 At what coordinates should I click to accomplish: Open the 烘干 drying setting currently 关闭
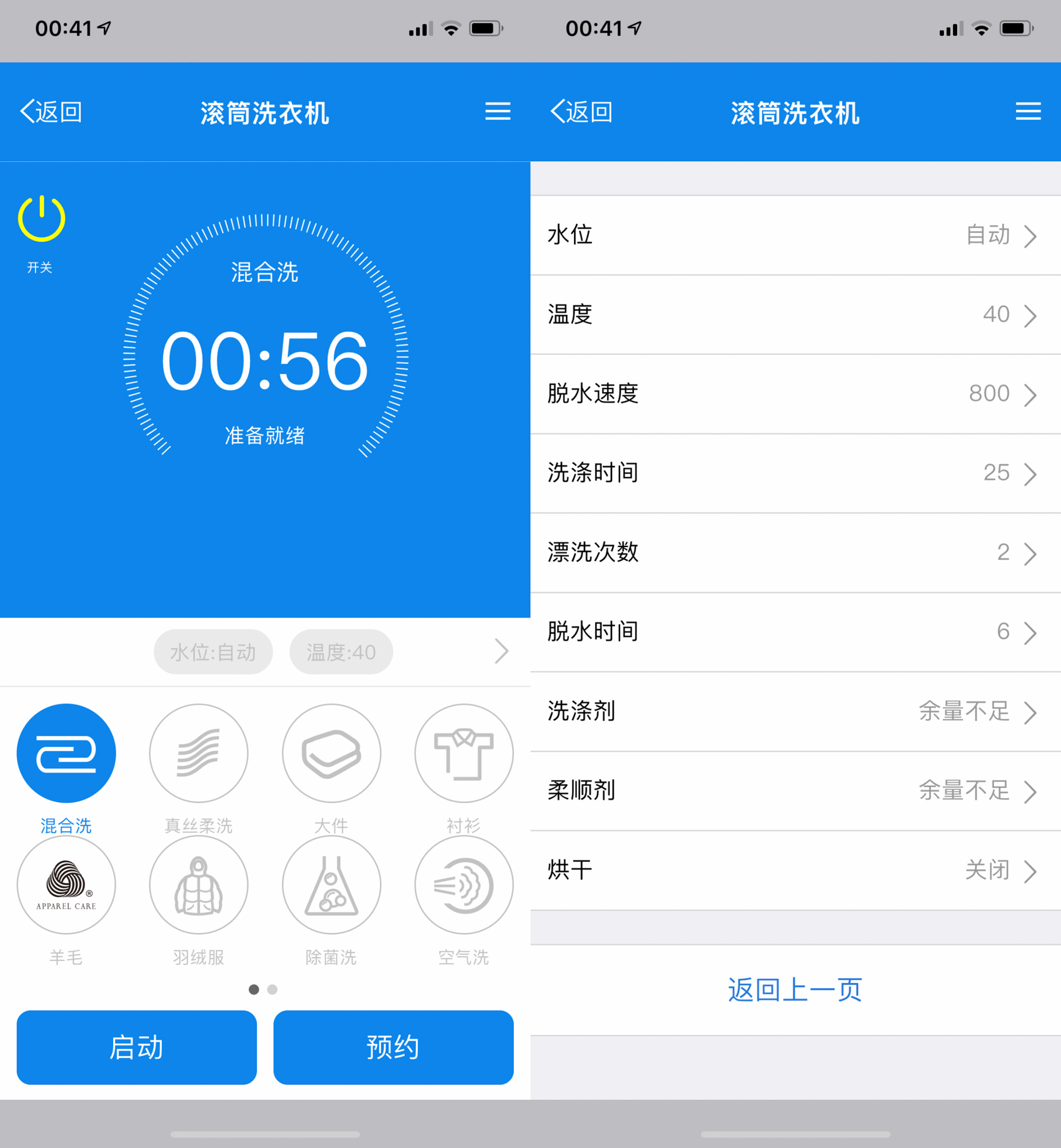coord(795,870)
